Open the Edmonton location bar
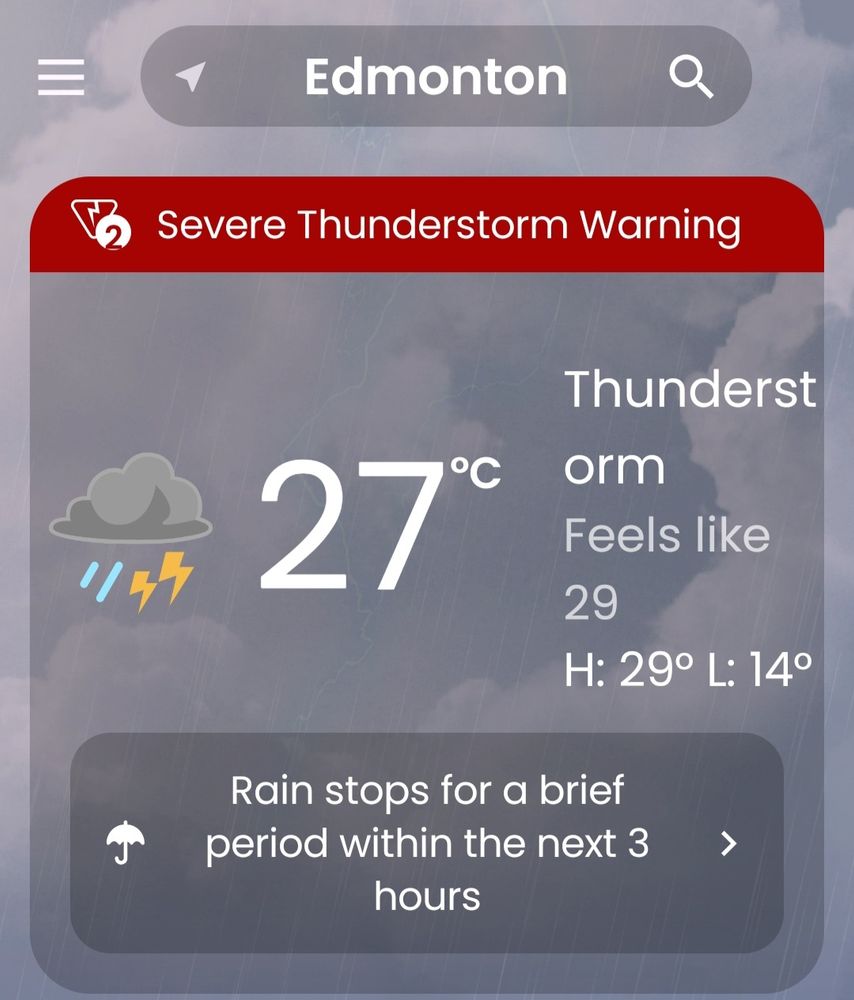Viewport: 854px width, 1000px height. click(x=435, y=77)
